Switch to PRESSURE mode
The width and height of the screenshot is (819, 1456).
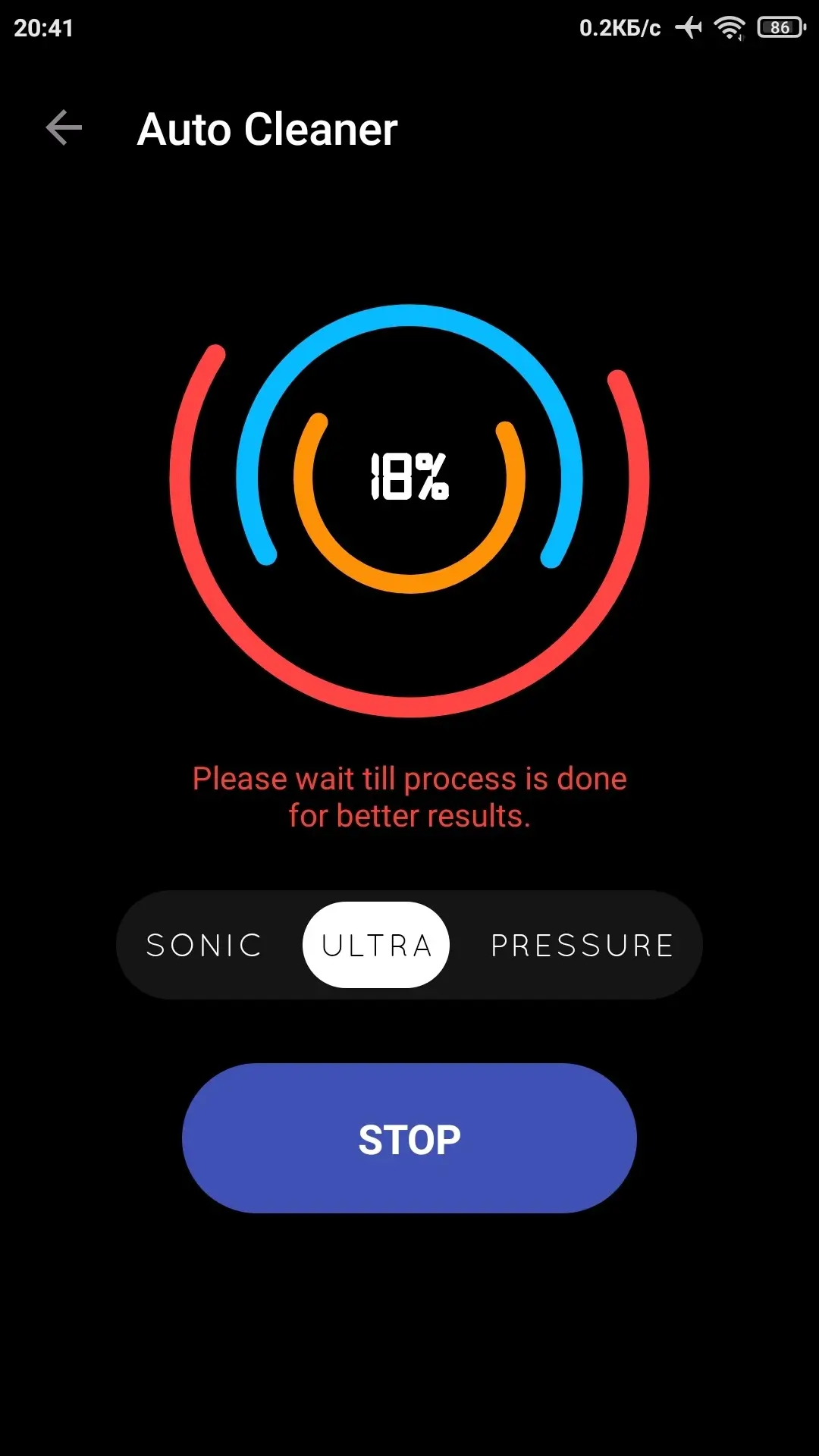[582, 945]
